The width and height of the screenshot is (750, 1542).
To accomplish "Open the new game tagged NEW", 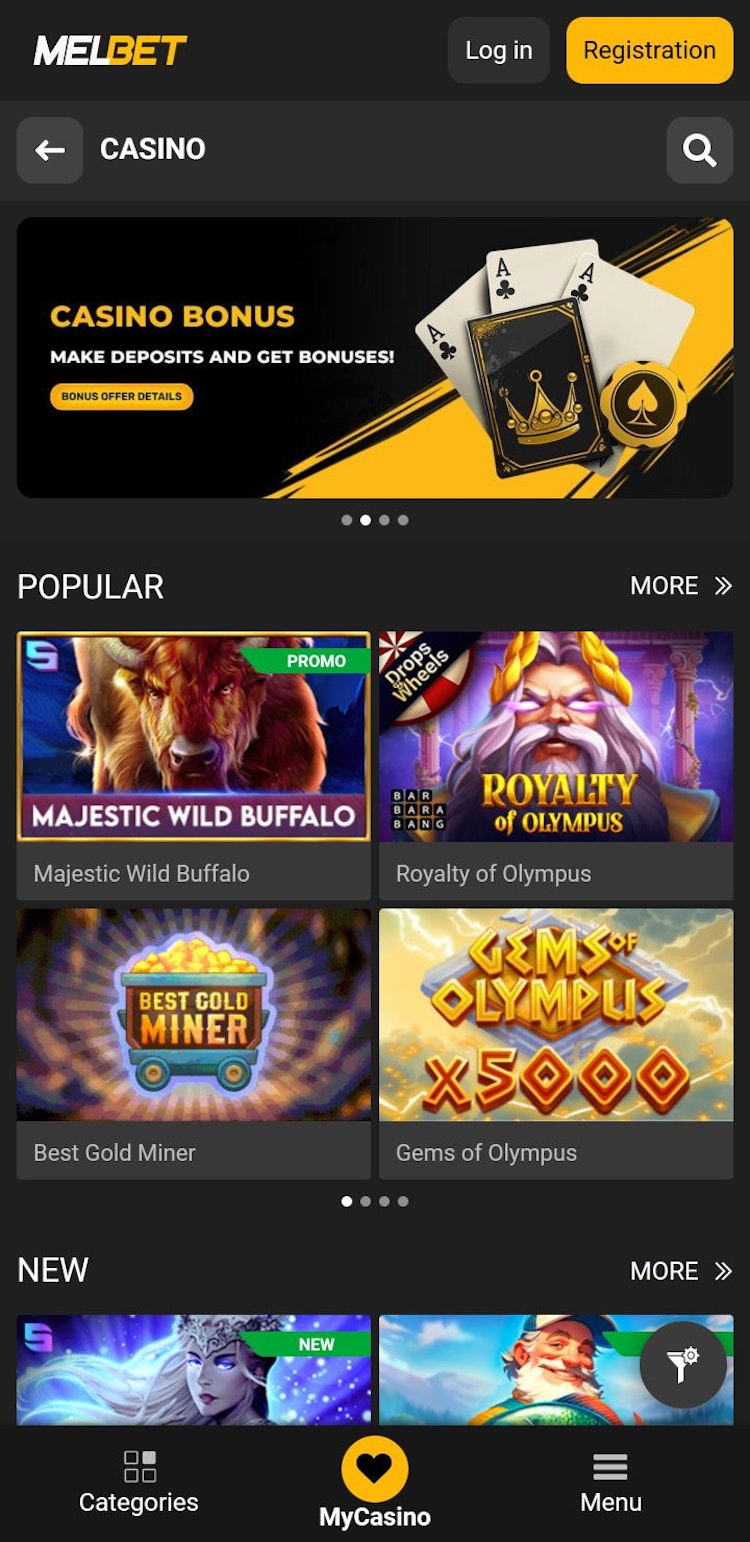I will (x=193, y=1370).
